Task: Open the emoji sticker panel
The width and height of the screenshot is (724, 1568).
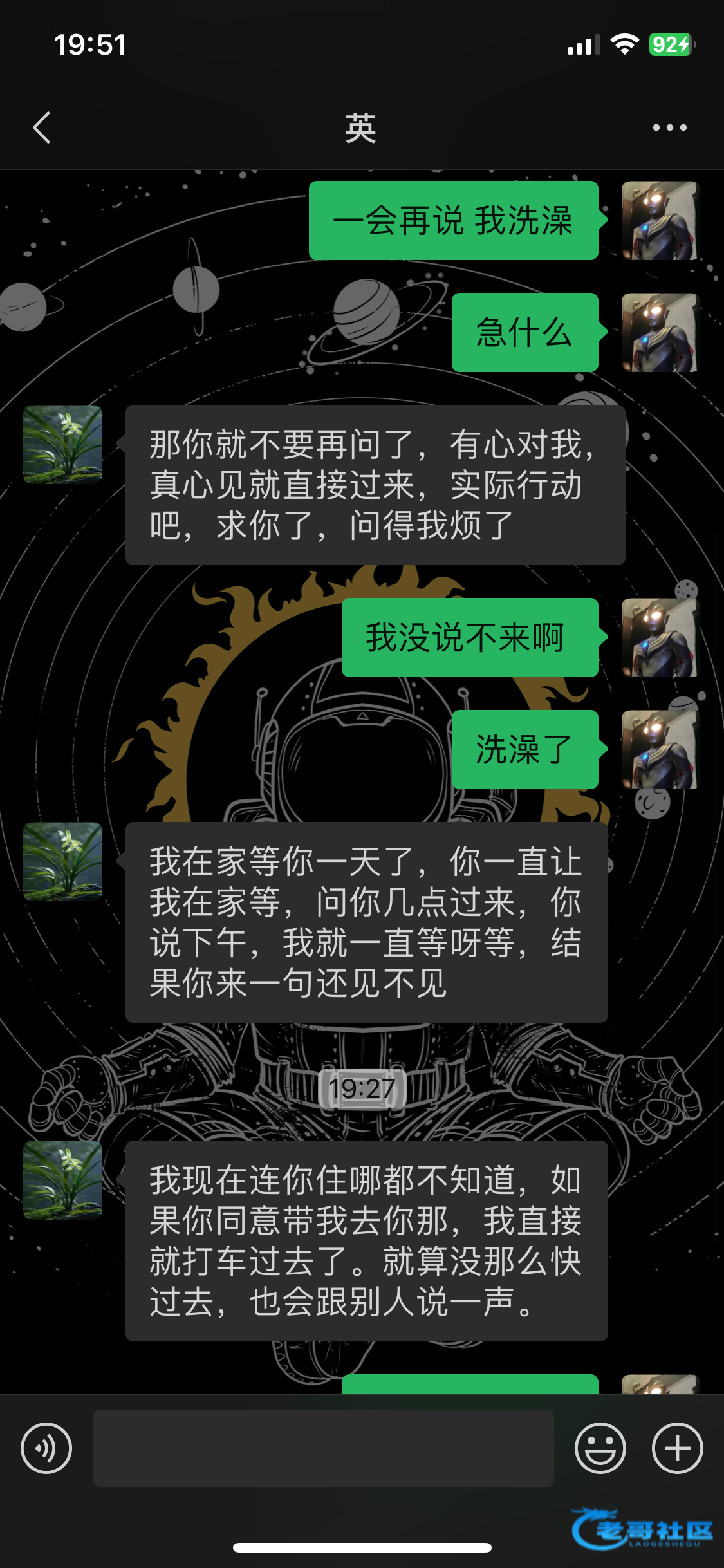Action: click(600, 1448)
